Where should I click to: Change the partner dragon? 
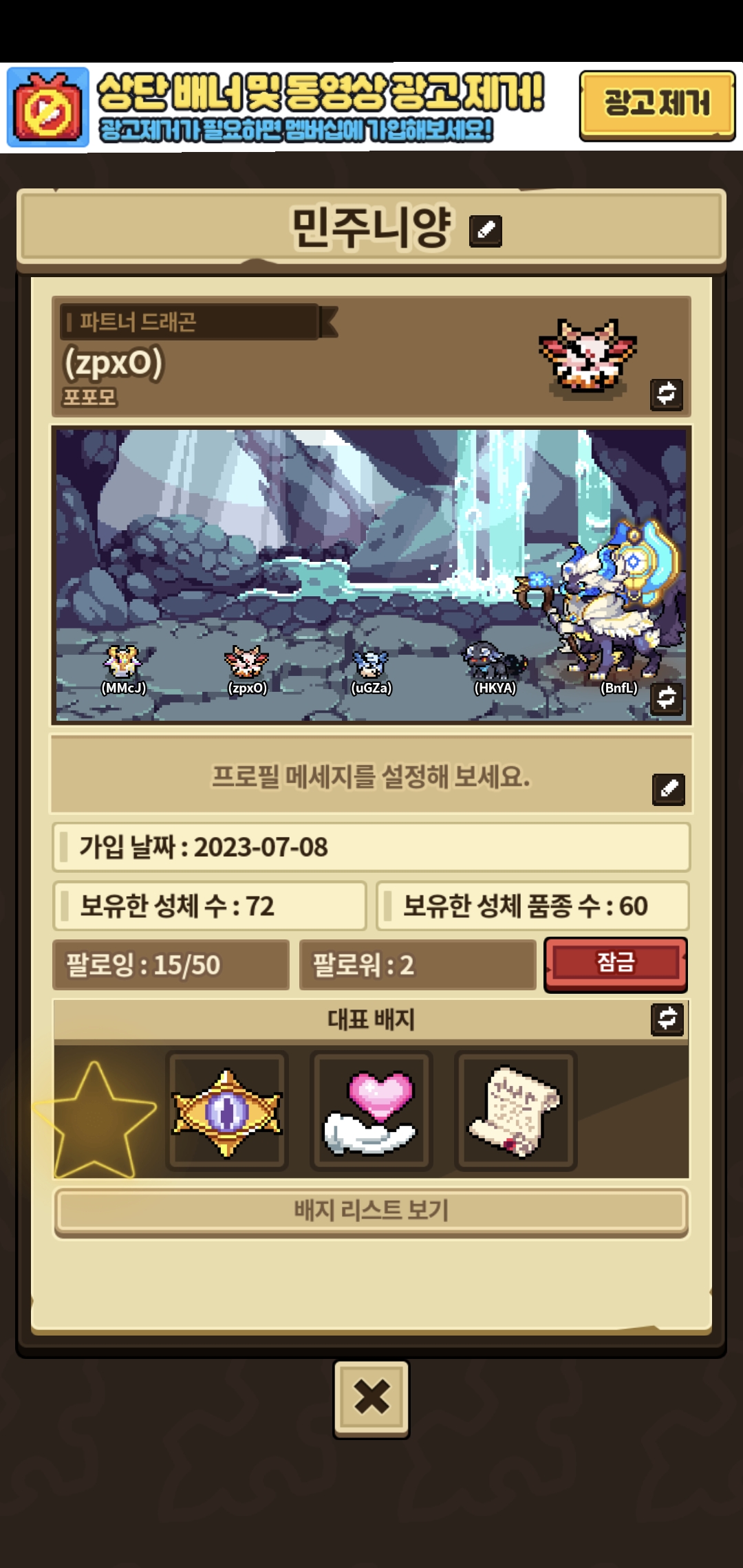666,394
